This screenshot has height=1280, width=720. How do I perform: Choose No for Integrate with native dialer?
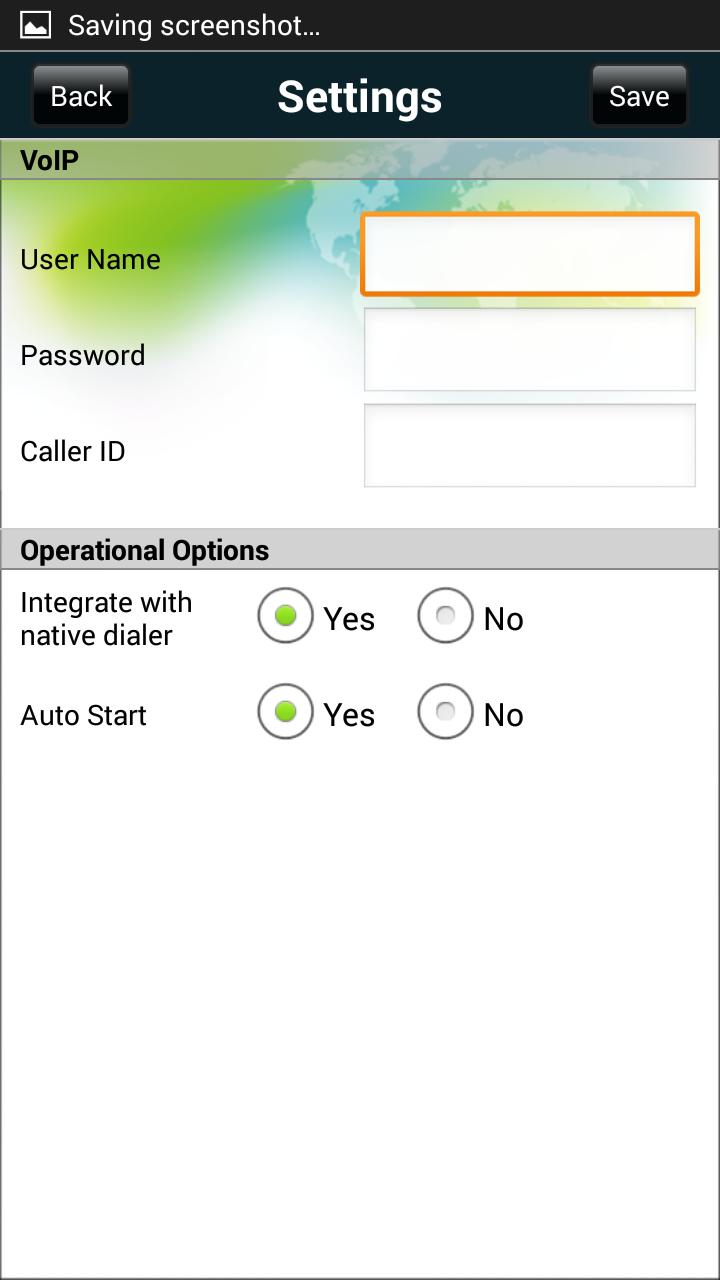pyautogui.click(x=446, y=616)
